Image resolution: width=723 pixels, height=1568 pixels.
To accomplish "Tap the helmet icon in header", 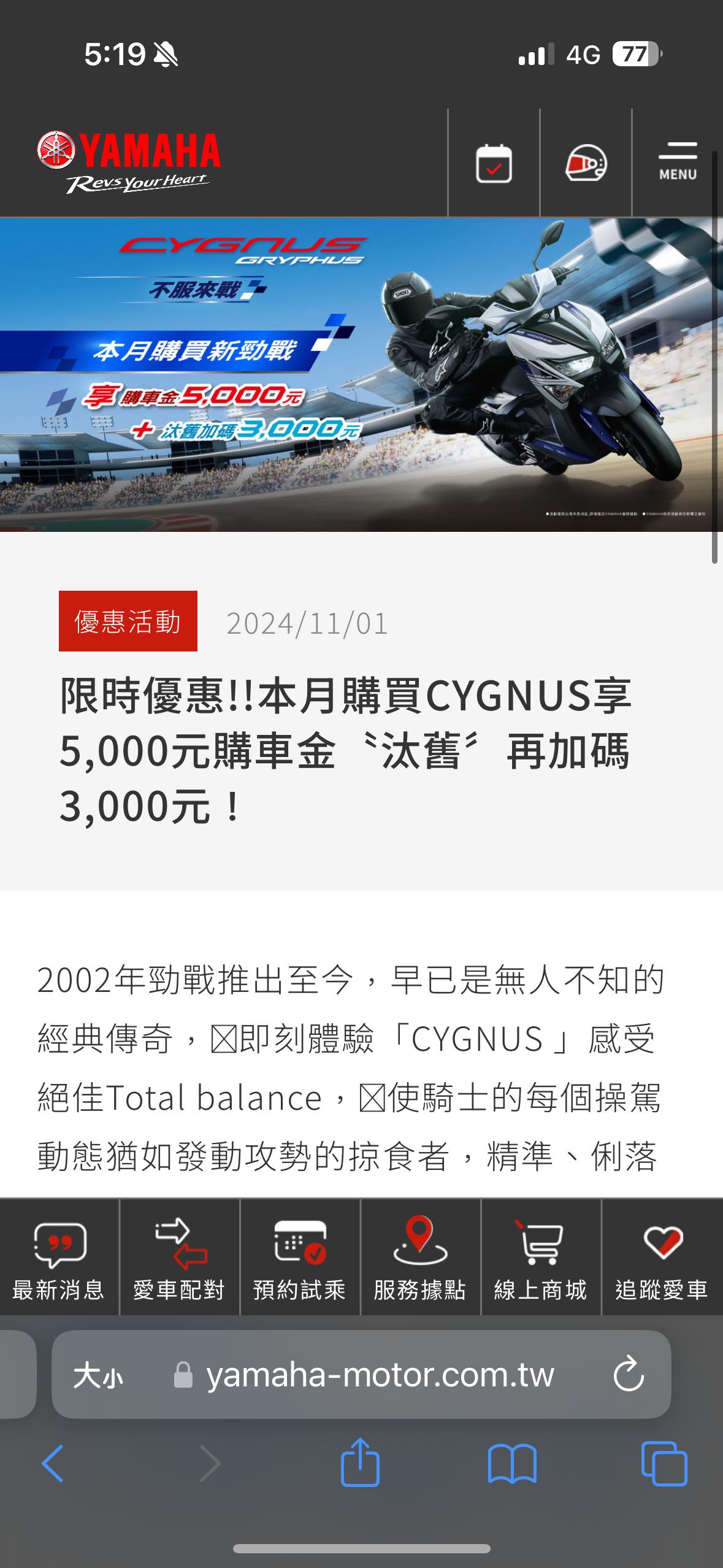I will click(586, 164).
